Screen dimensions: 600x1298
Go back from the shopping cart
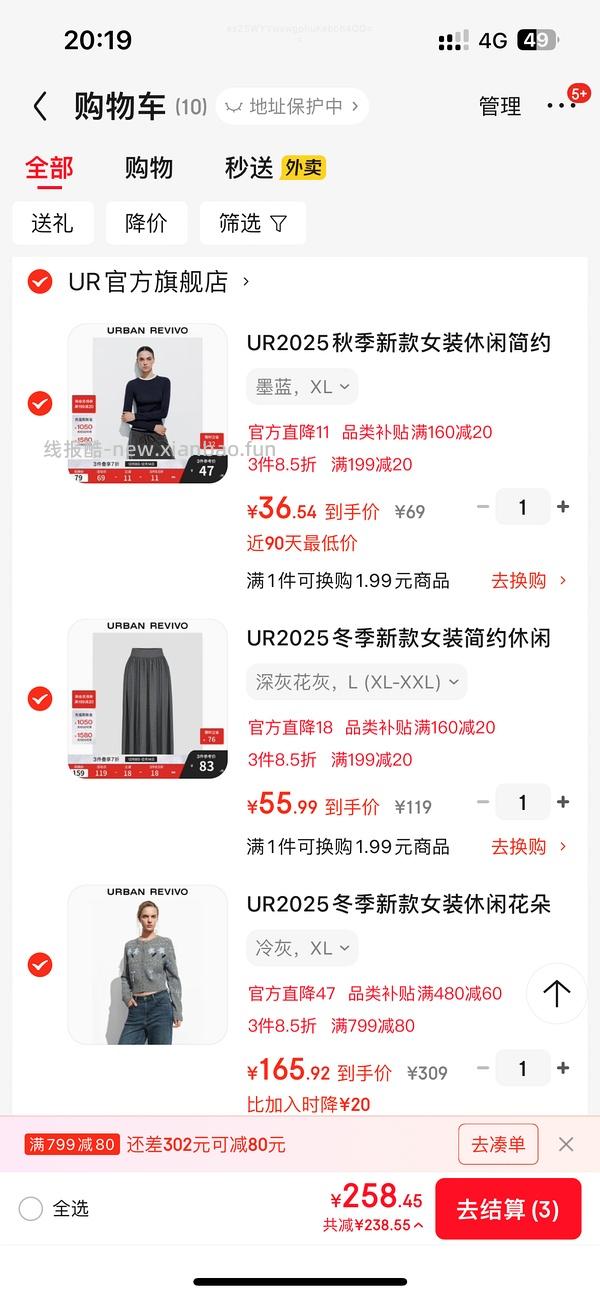(x=40, y=106)
